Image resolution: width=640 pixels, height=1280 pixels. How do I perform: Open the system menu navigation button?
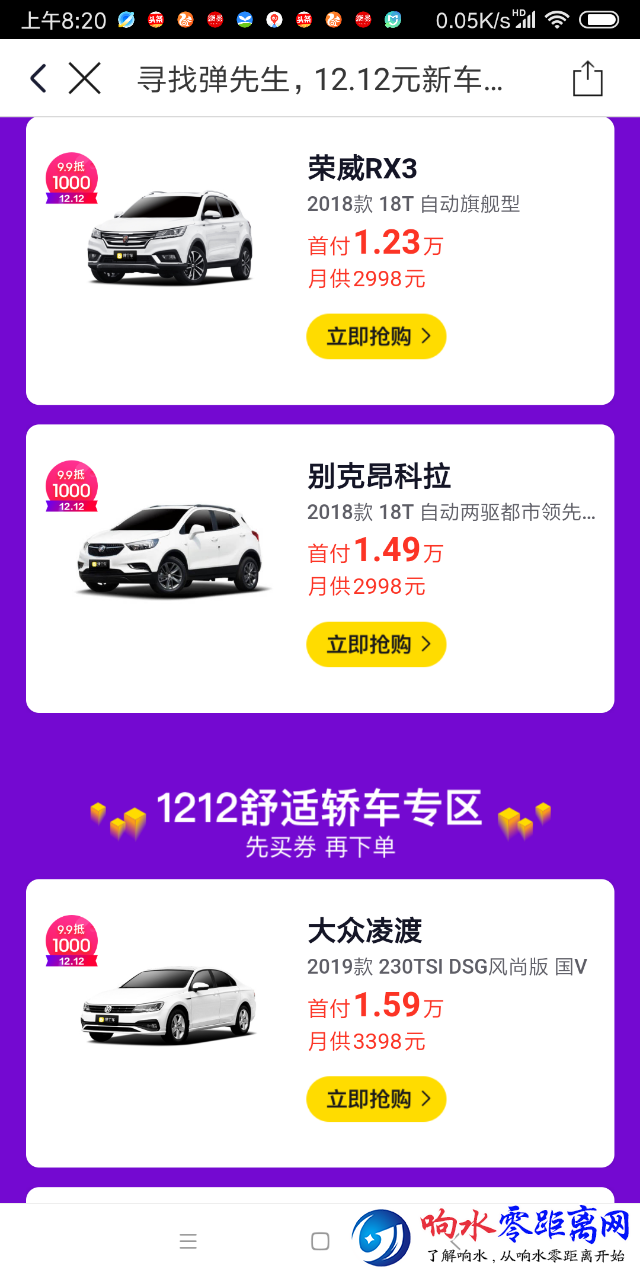[x=188, y=1241]
